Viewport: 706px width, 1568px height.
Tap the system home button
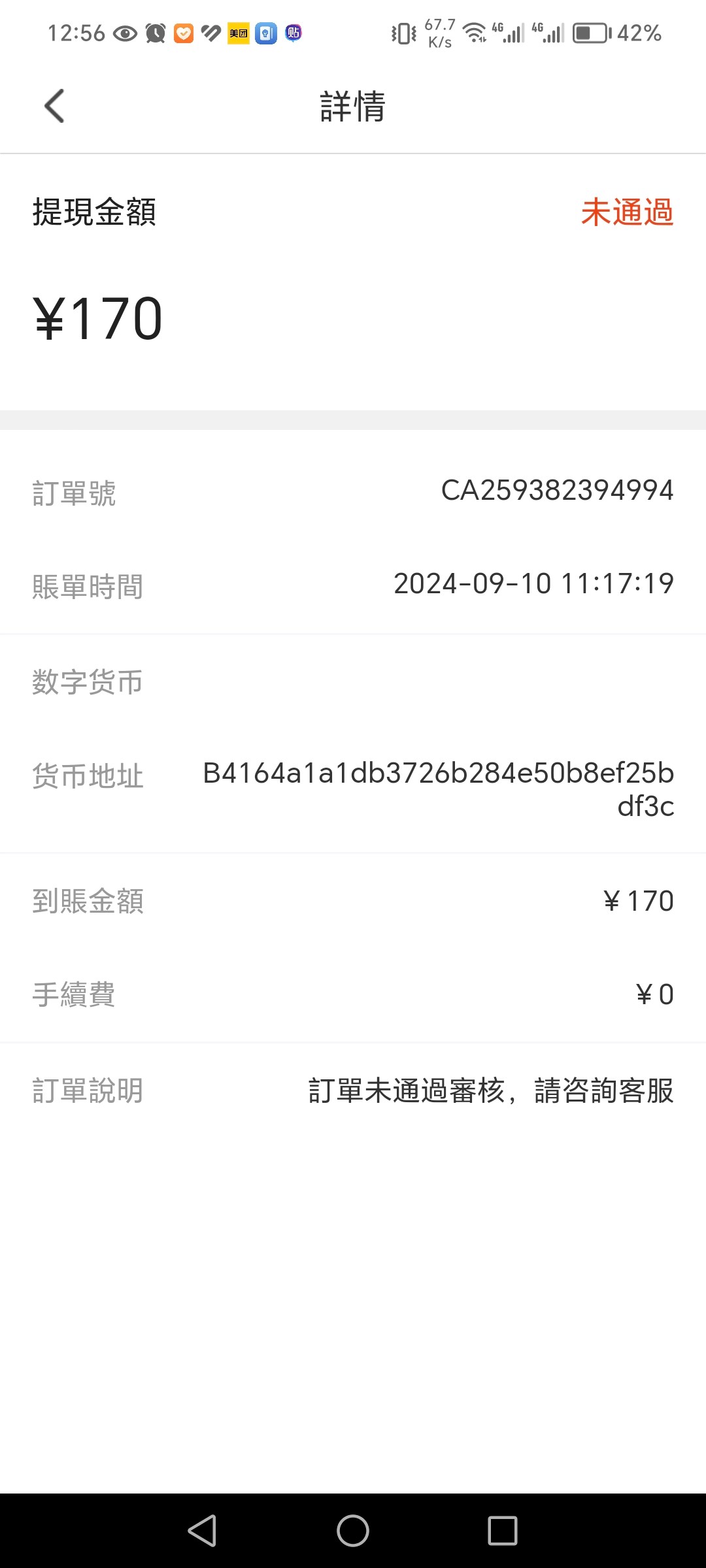tap(353, 1530)
